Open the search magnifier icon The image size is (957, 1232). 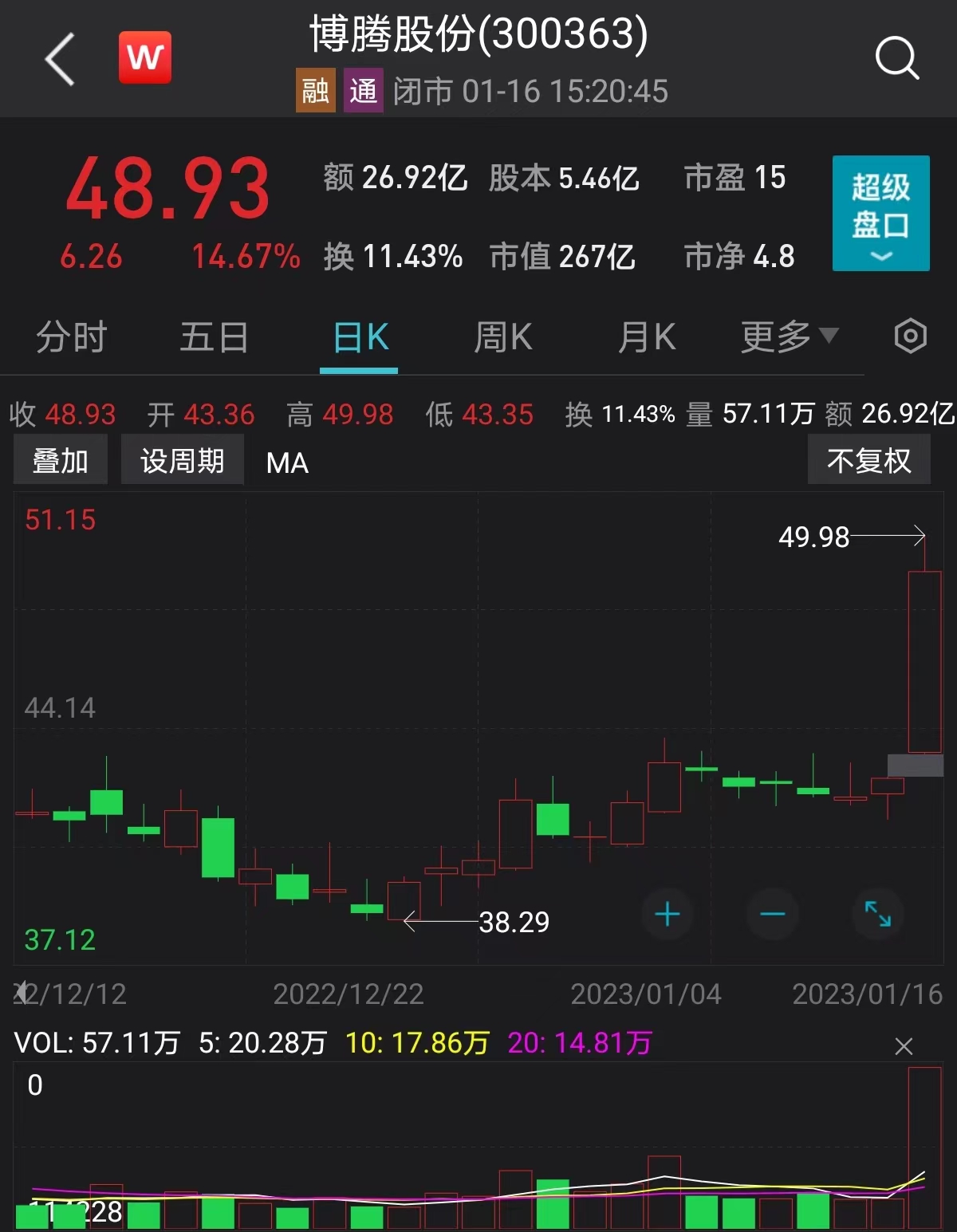tap(896, 58)
